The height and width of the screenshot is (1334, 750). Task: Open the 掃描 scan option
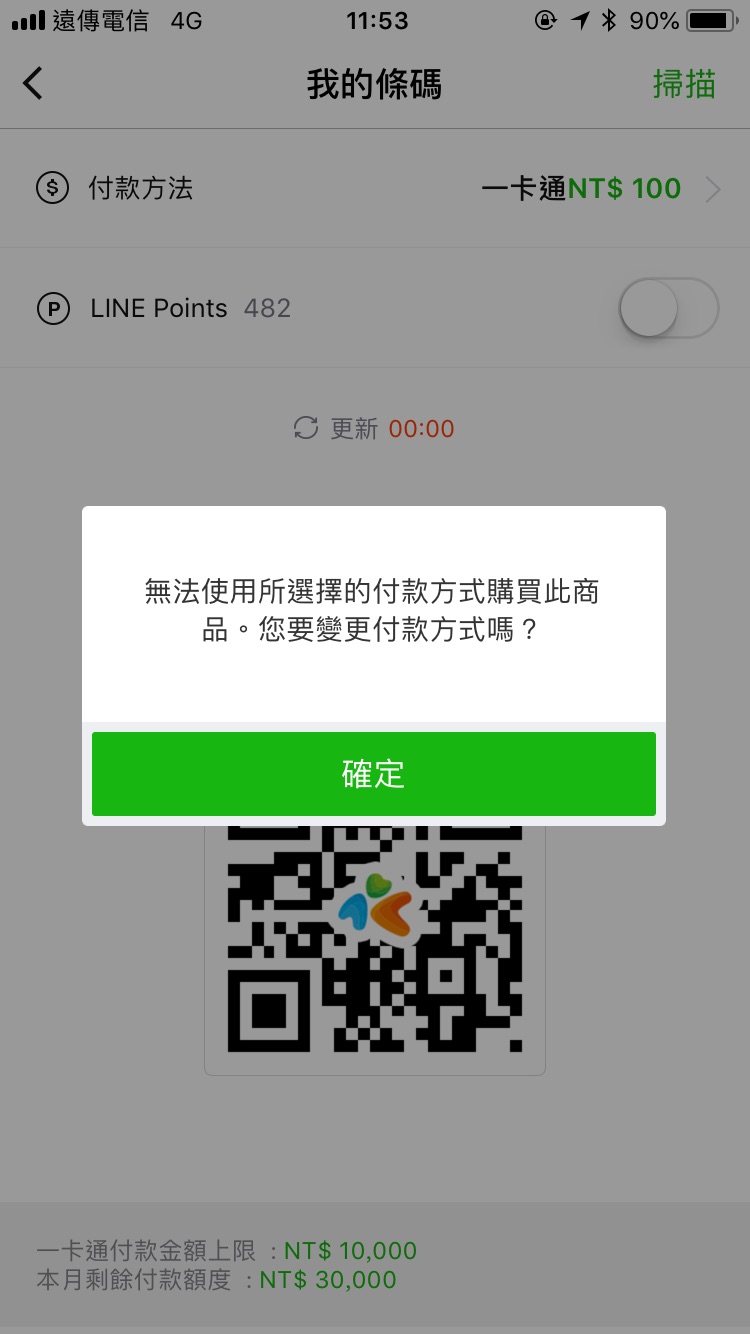click(x=684, y=84)
